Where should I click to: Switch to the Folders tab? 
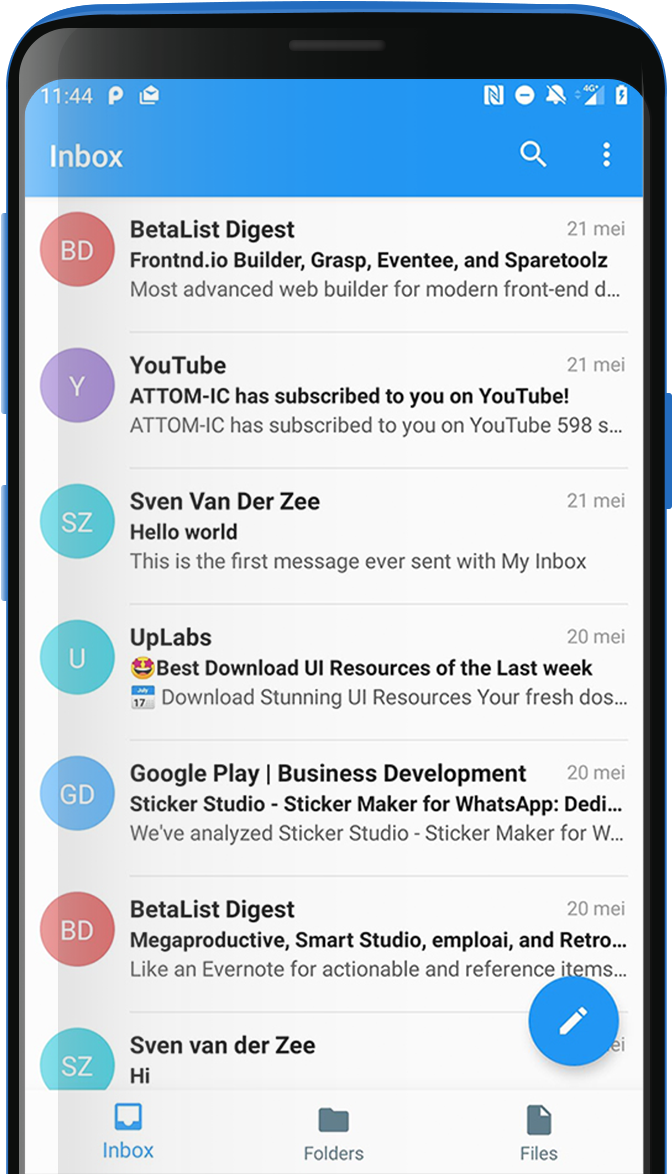click(x=333, y=1133)
